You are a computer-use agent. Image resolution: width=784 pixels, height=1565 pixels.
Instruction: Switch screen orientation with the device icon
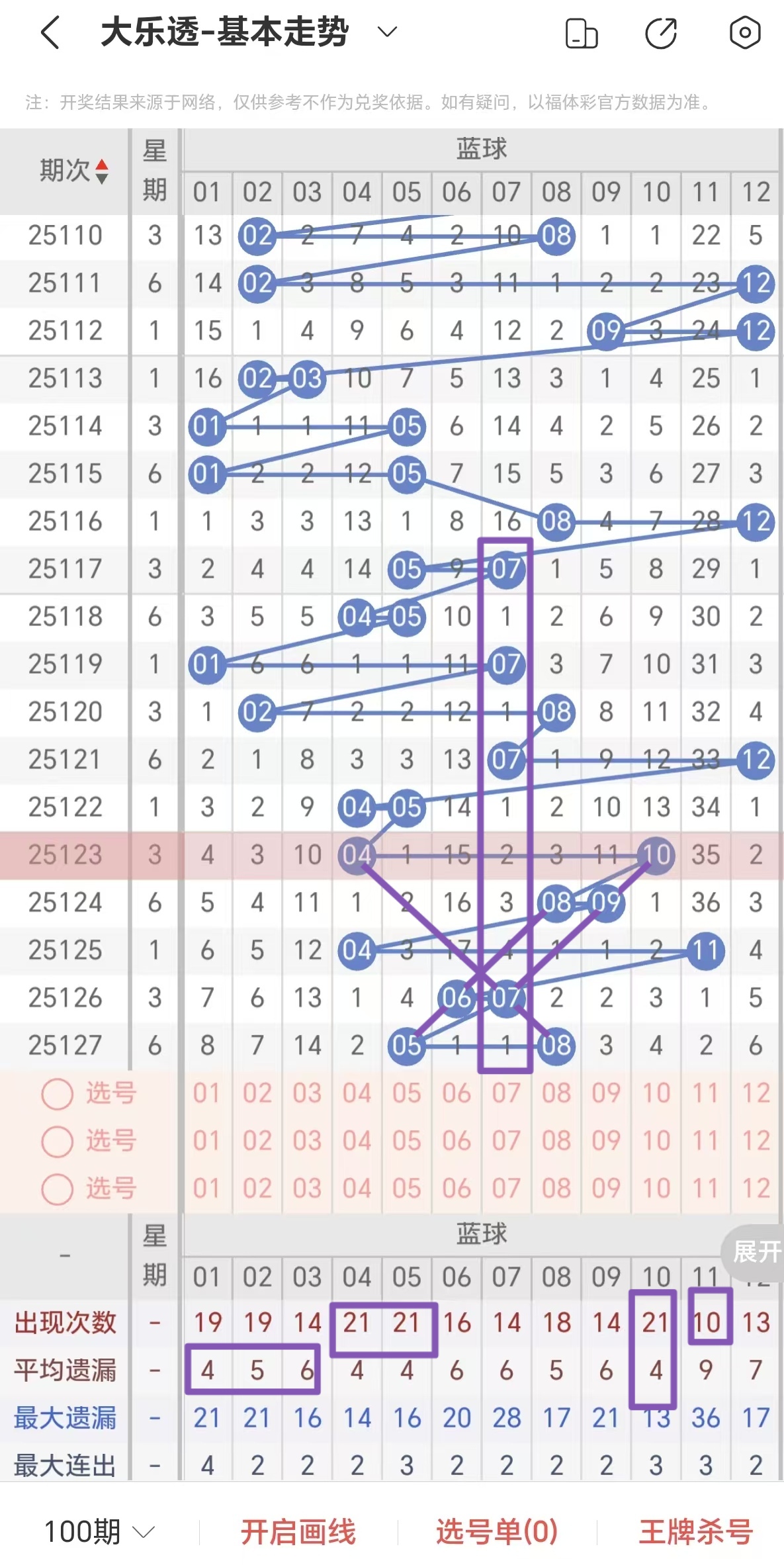(x=582, y=33)
